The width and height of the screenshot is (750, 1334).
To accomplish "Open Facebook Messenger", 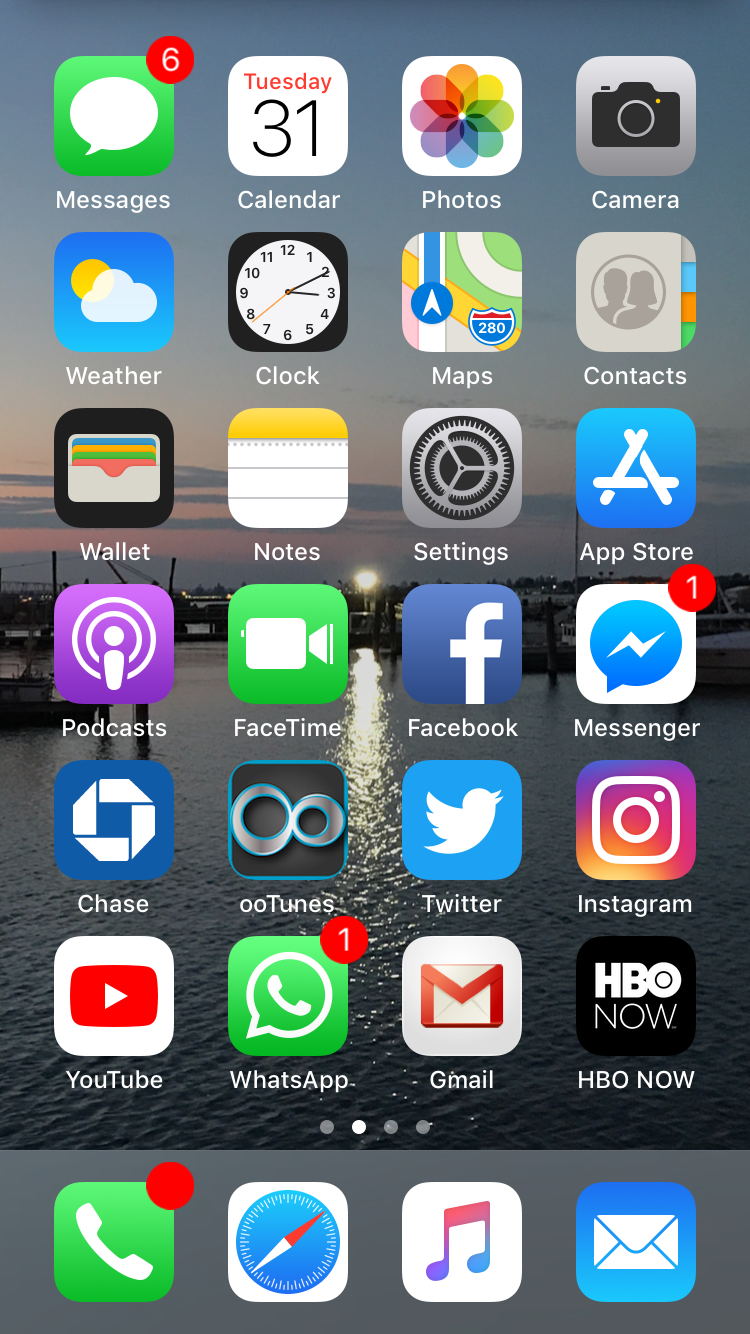I will coord(636,644).
